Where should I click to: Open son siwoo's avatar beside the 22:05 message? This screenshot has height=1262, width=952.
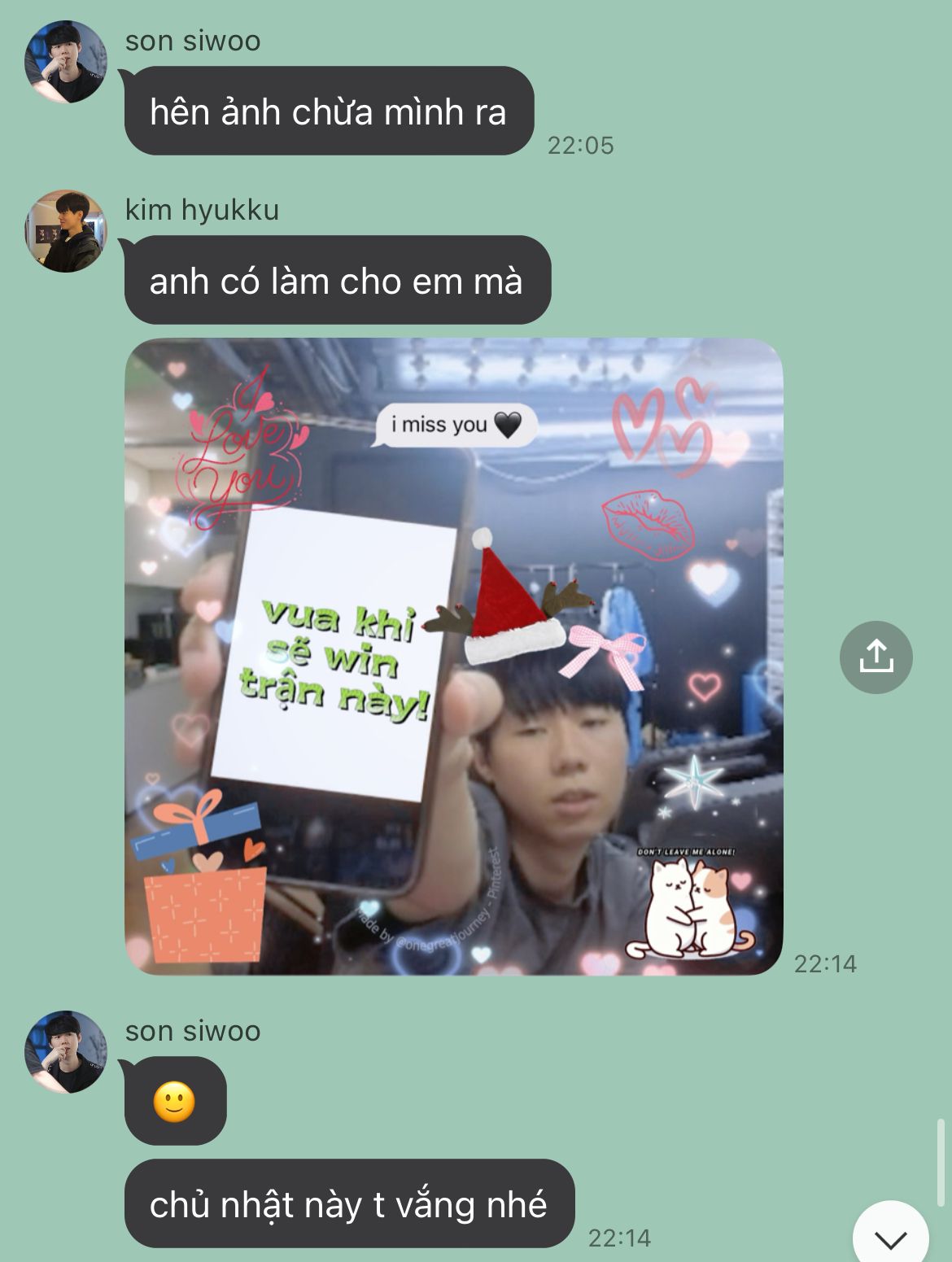click(x=66, y=63)
